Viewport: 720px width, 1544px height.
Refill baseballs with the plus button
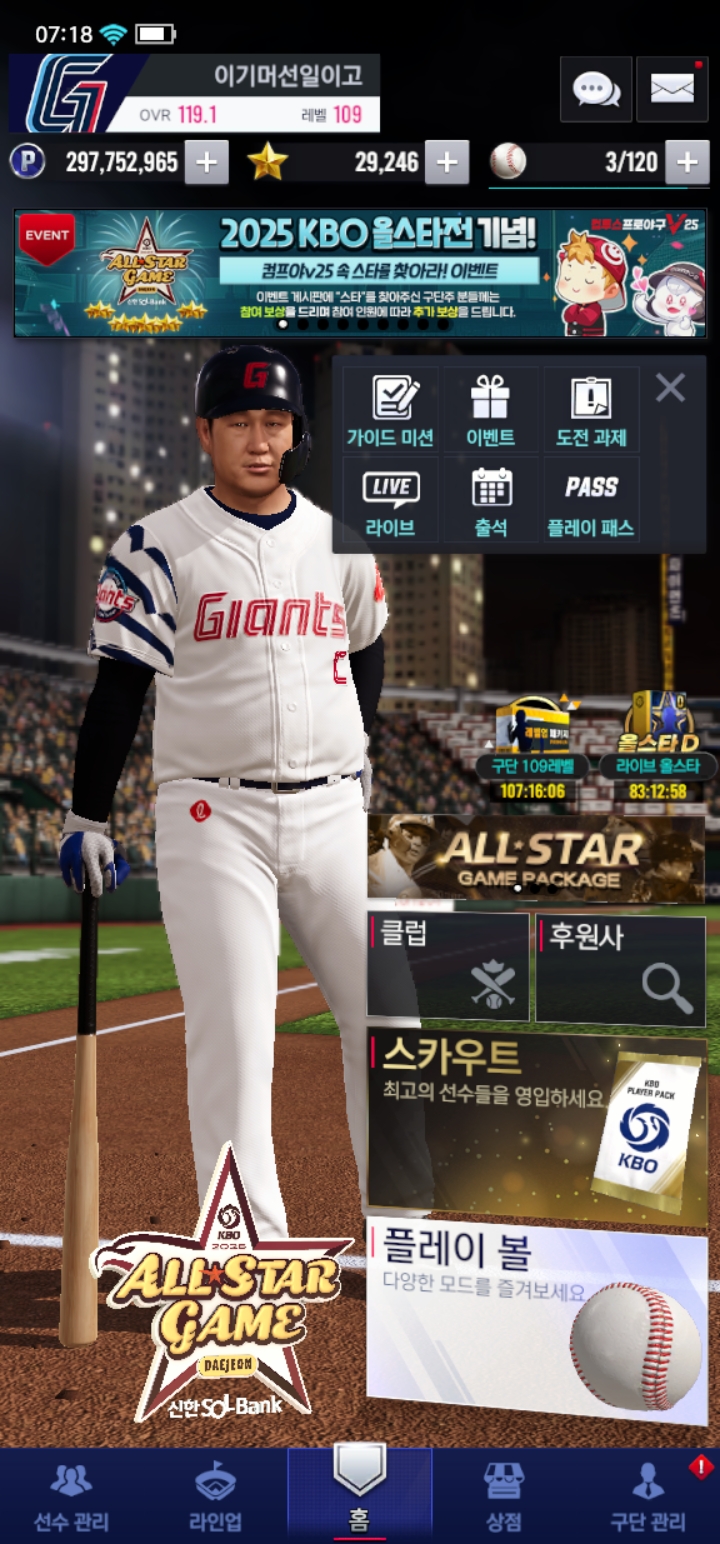click(687, 163)
